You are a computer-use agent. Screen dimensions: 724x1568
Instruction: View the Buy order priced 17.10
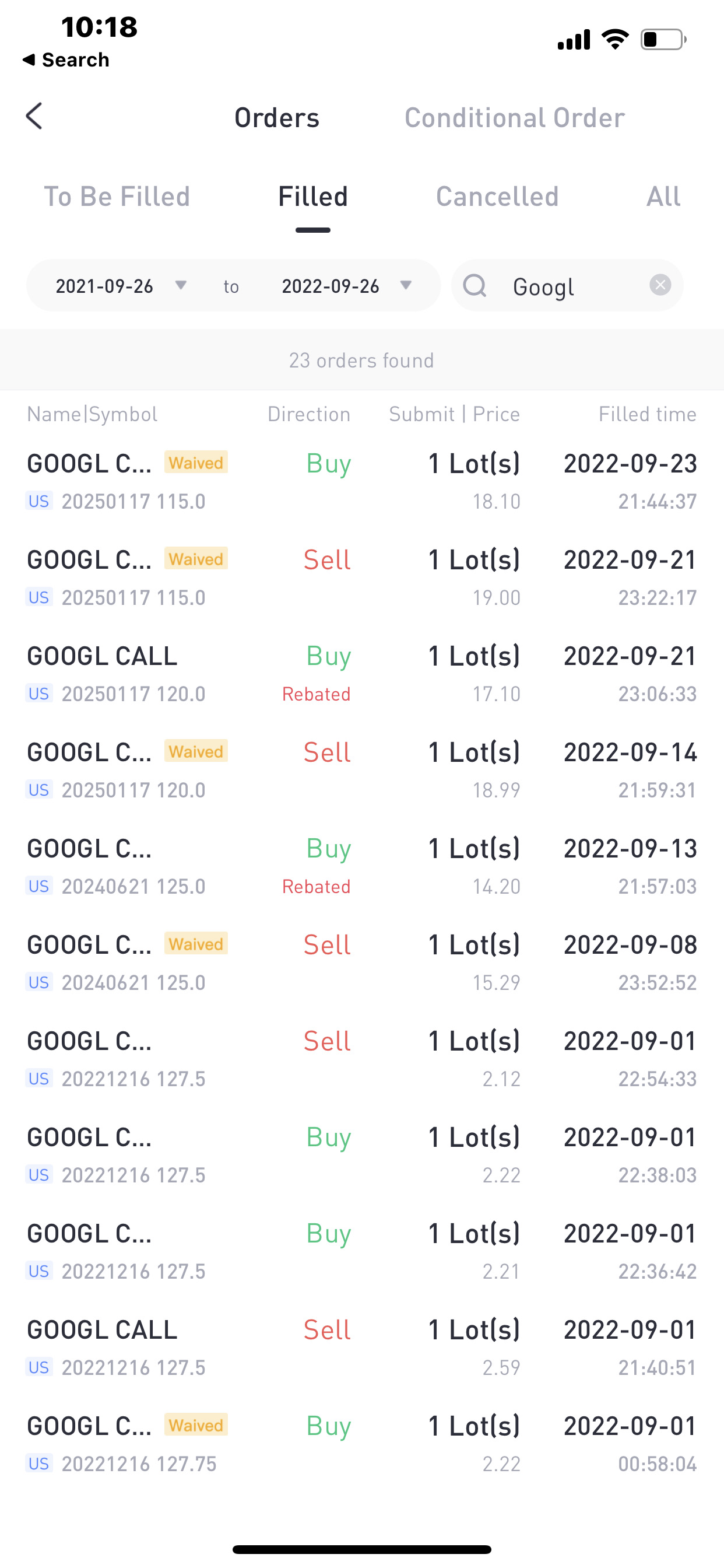point(361,674)
